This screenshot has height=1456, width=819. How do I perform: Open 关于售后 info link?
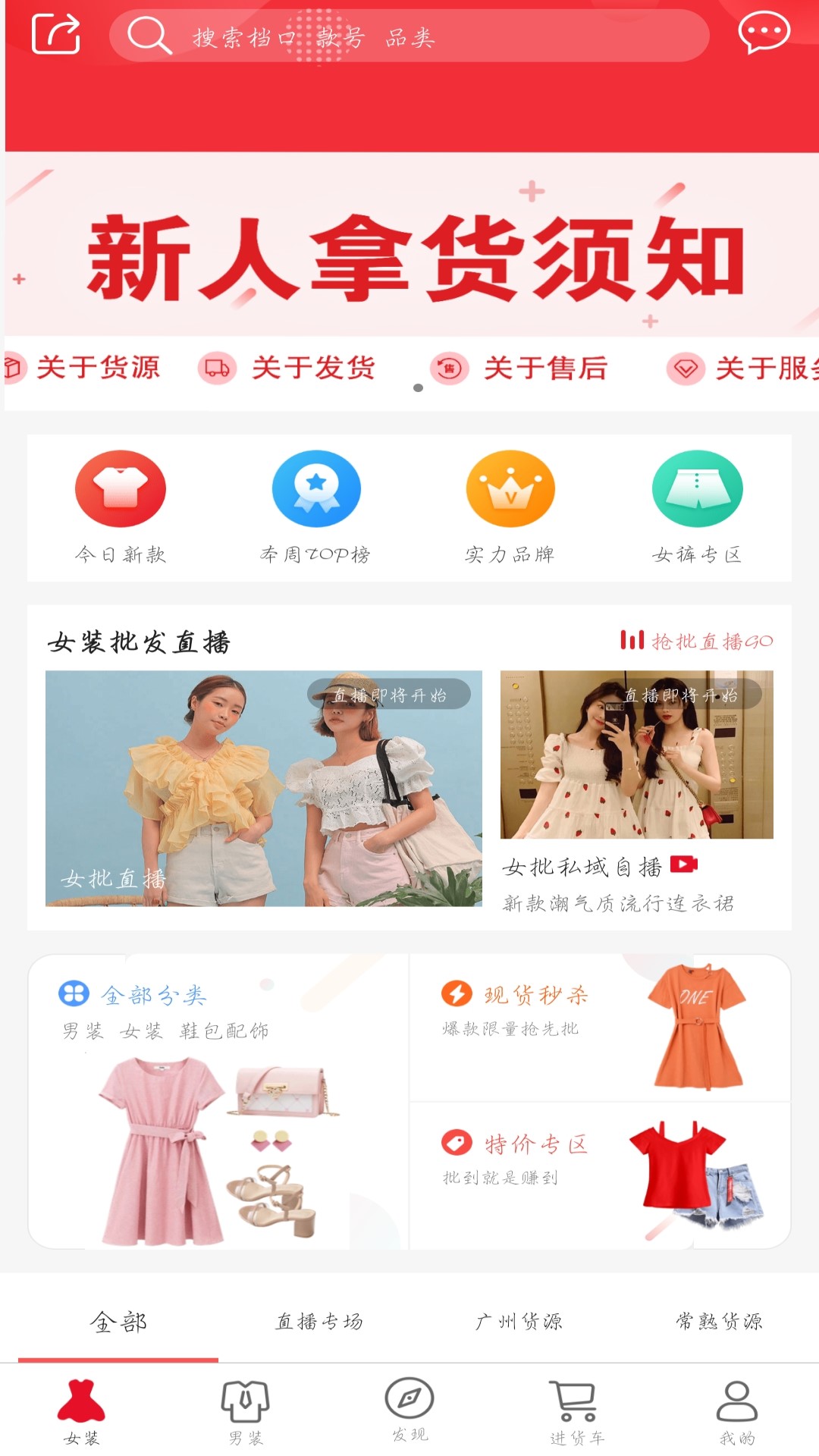[x=520, y=369]
